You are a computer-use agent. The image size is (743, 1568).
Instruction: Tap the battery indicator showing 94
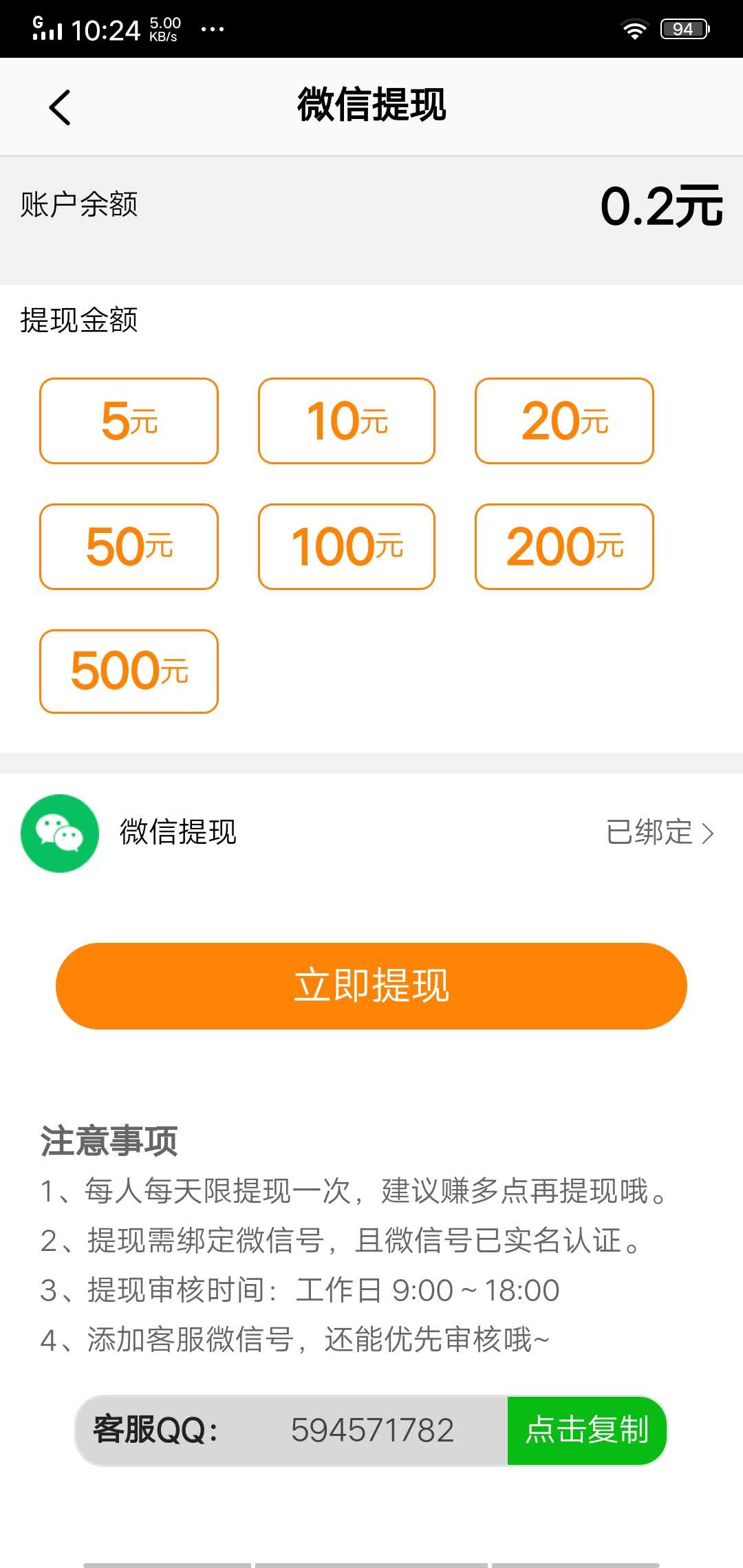tap(683, 28)
